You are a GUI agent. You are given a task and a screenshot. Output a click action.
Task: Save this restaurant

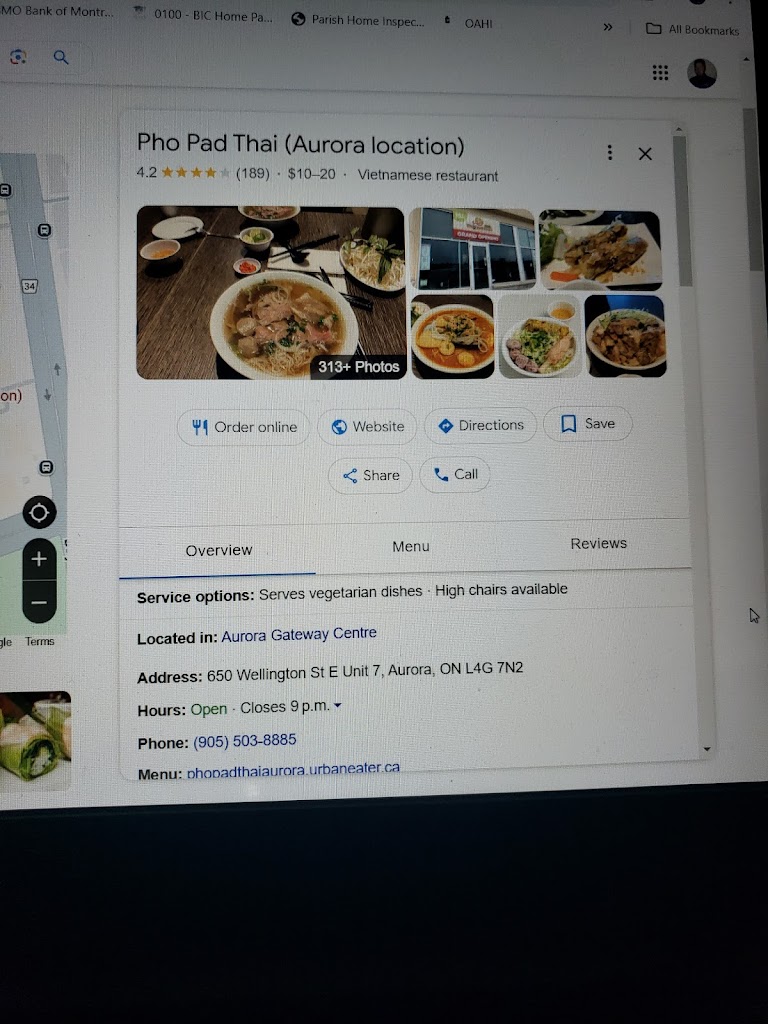(x=587, y=424)
